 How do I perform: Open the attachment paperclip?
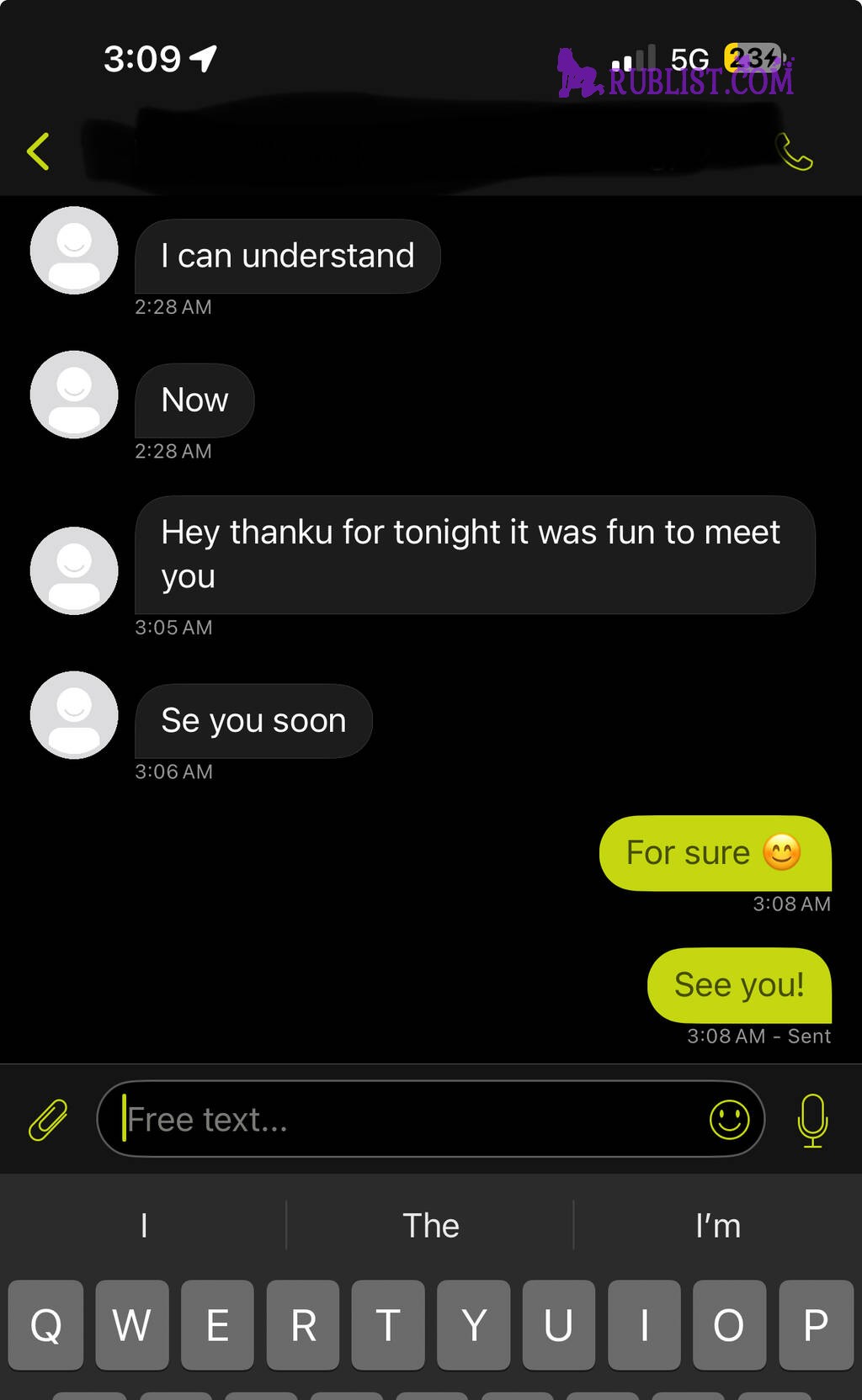[x=48, y=1120]
